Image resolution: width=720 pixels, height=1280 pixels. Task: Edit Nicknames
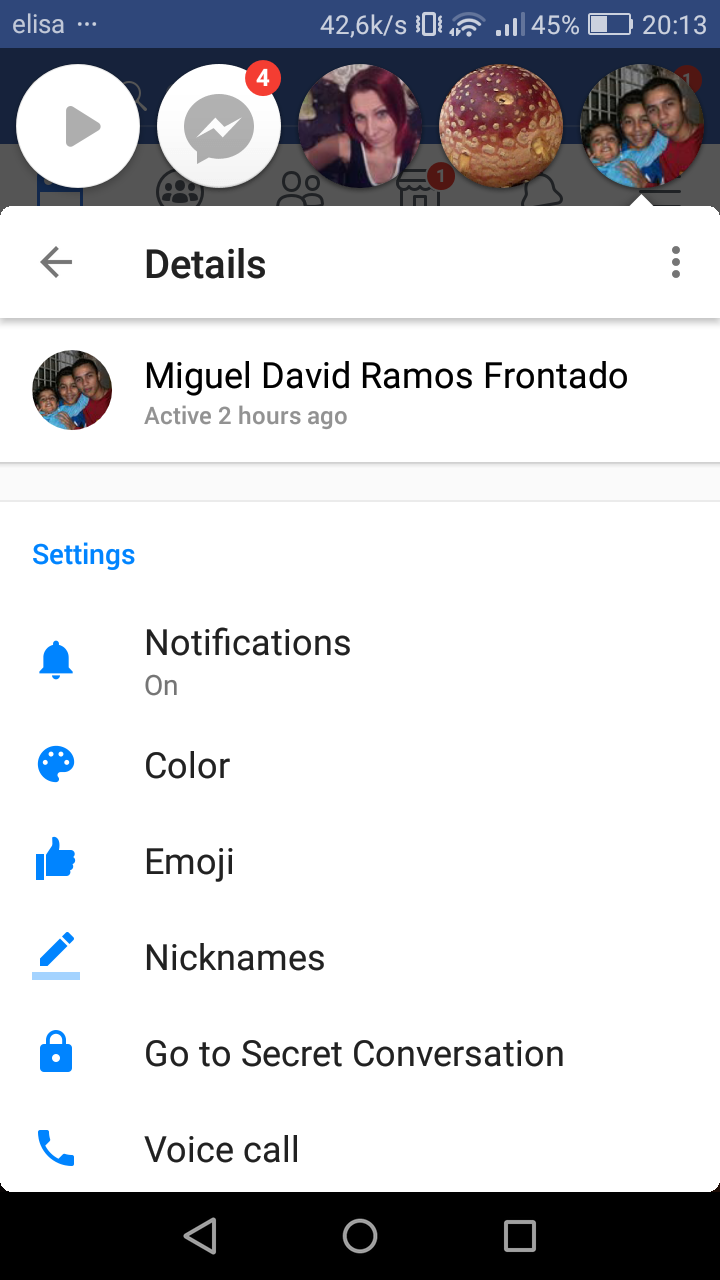[360, 958]
